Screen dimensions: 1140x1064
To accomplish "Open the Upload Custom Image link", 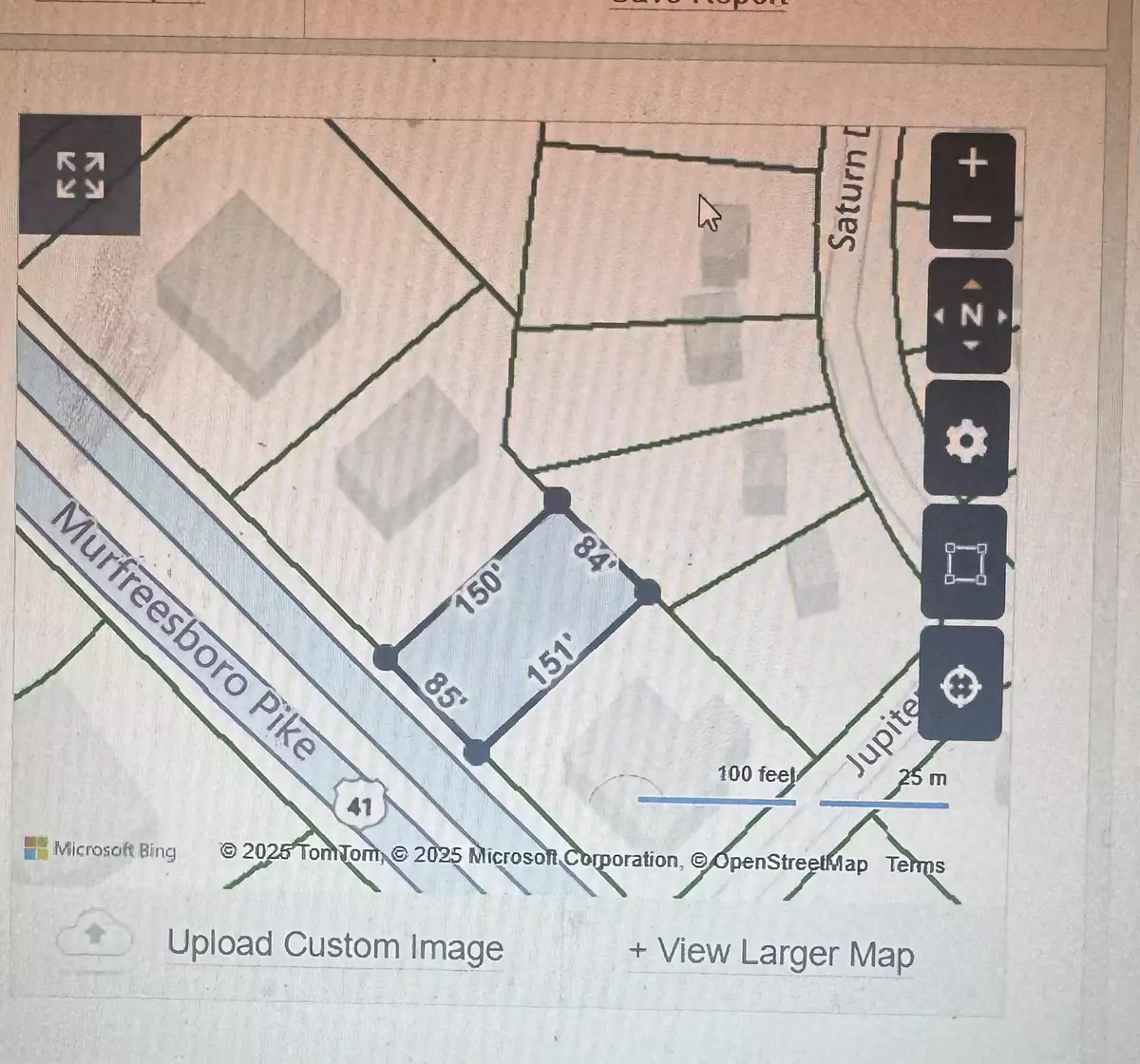I will coord(334,946).
